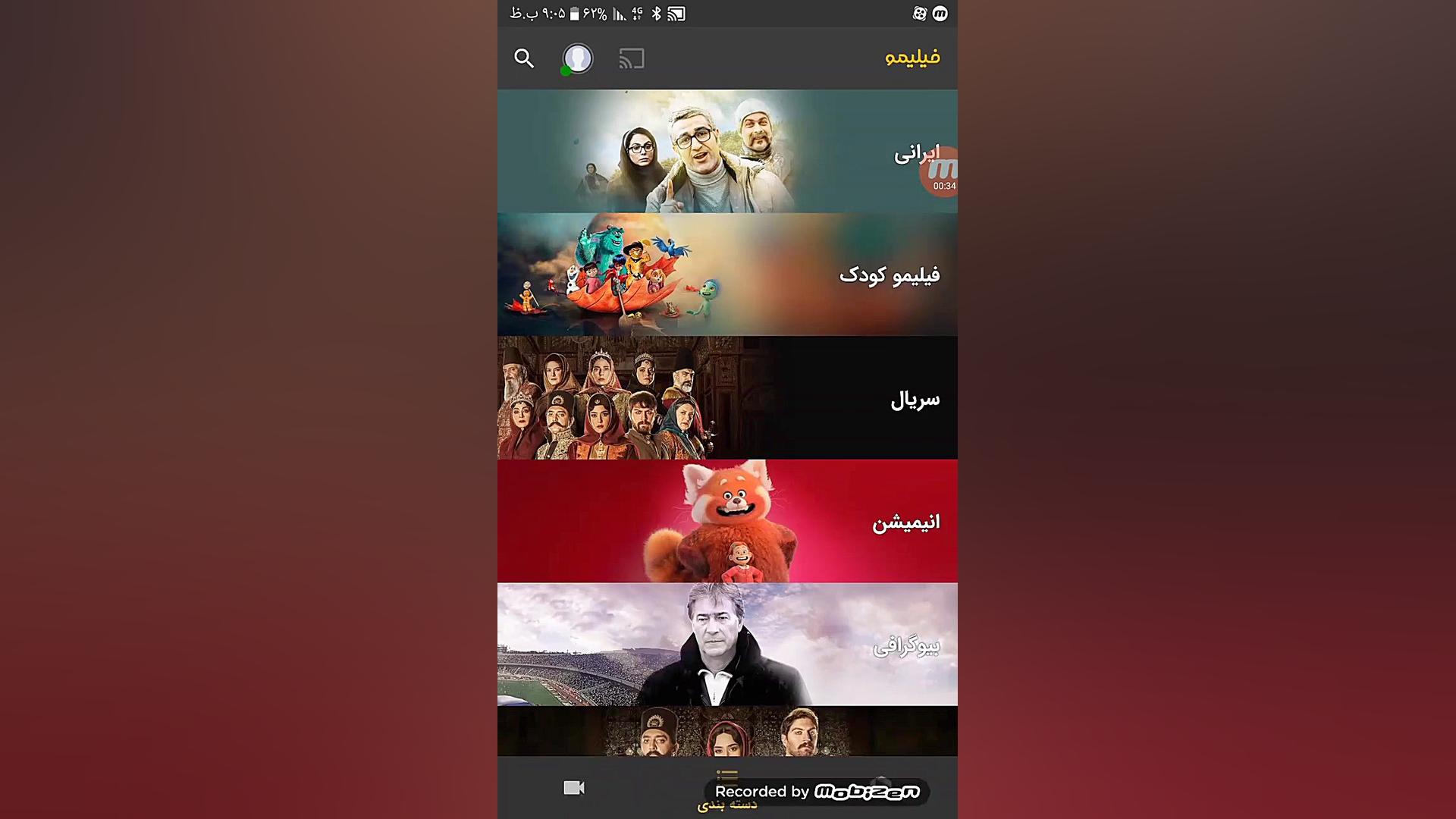Open the سریال category banner
Image resolution: width=1456 pixels, height=819 pixels.
[726, 398]
